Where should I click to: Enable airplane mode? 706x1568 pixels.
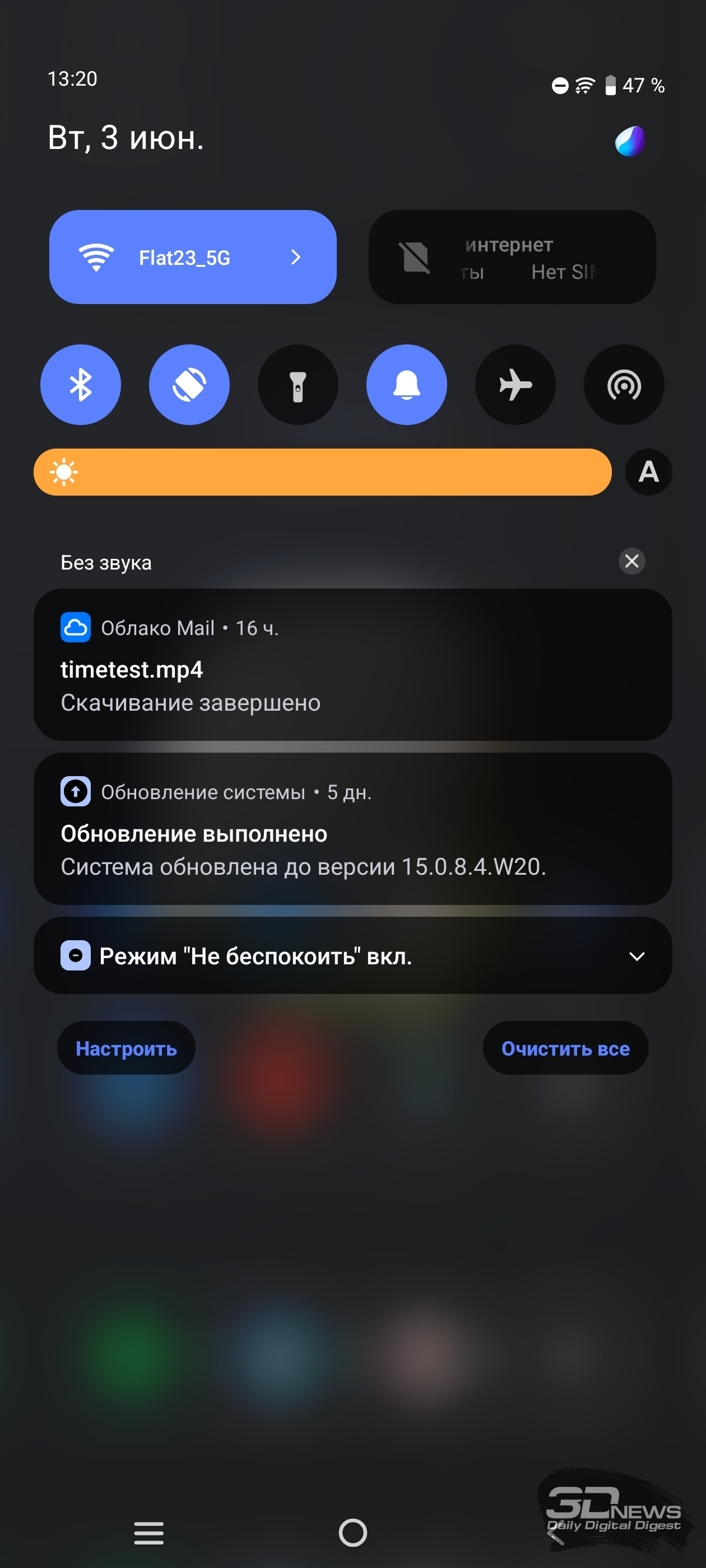[x=515, y=385]
